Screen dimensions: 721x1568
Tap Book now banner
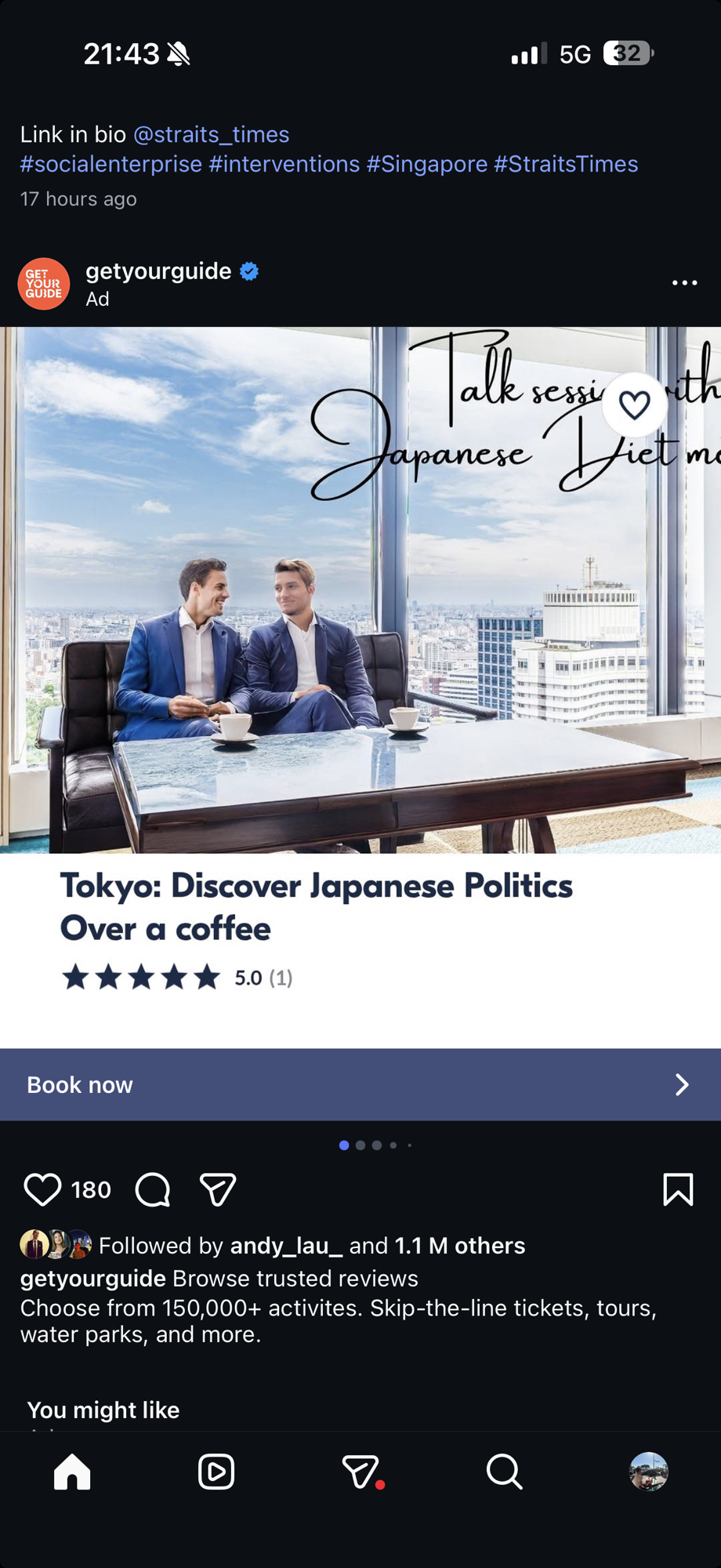click(x=360, y=1084)
